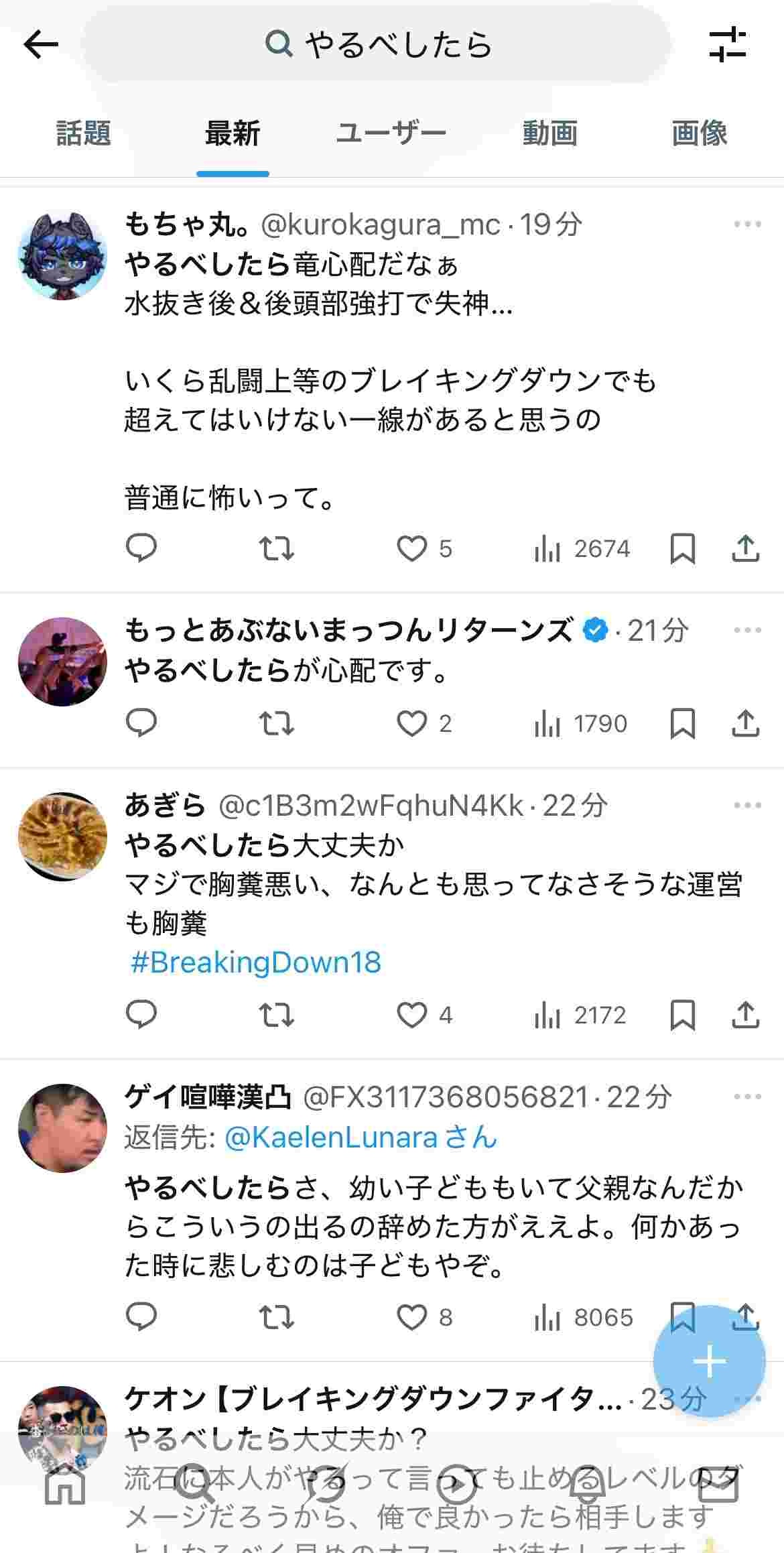The height and width of the screenshot is (1553, 784).
Task: Repost もっとあぶないまっつんリターンズ's post
Action: tap(276, 724)
